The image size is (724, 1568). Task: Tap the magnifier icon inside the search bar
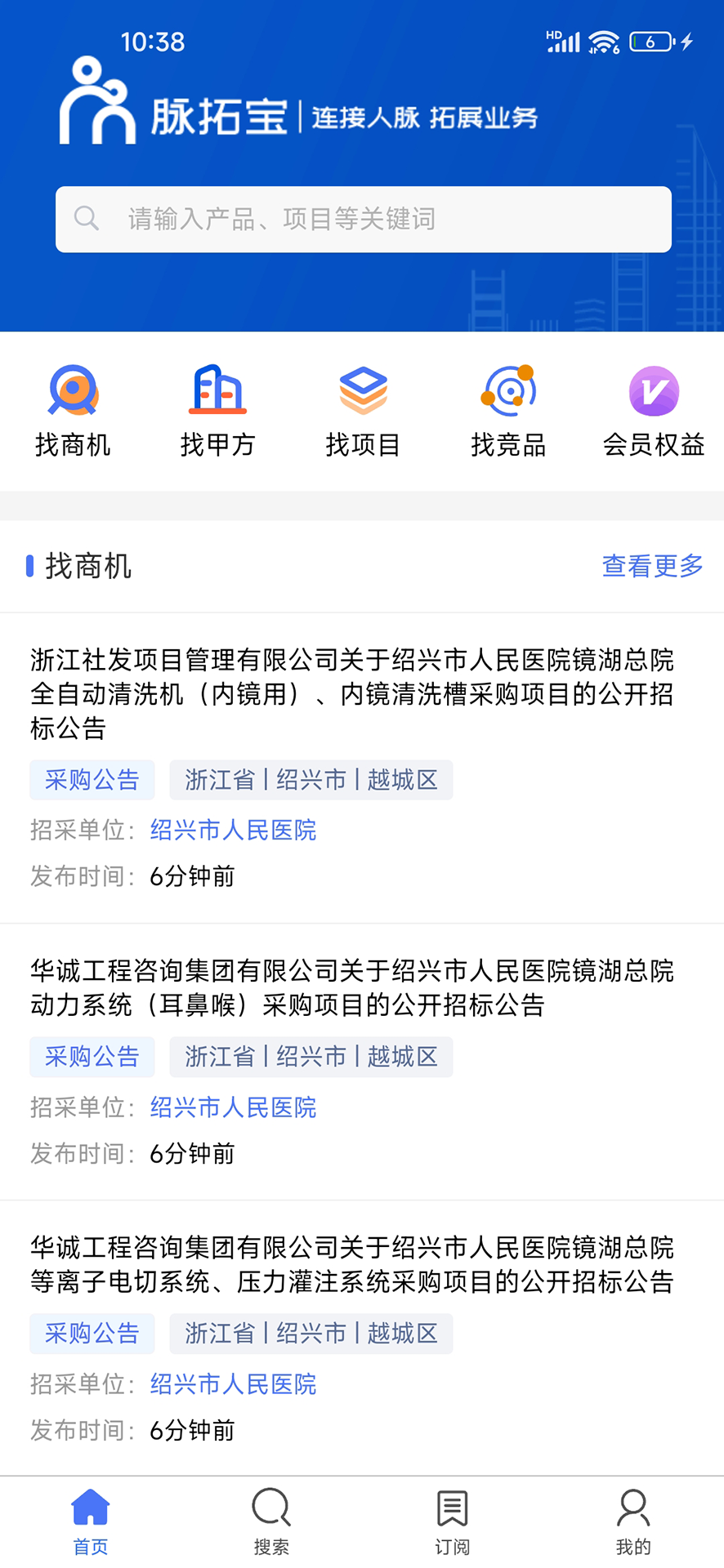pyautogui.click(x=87, y=218)
